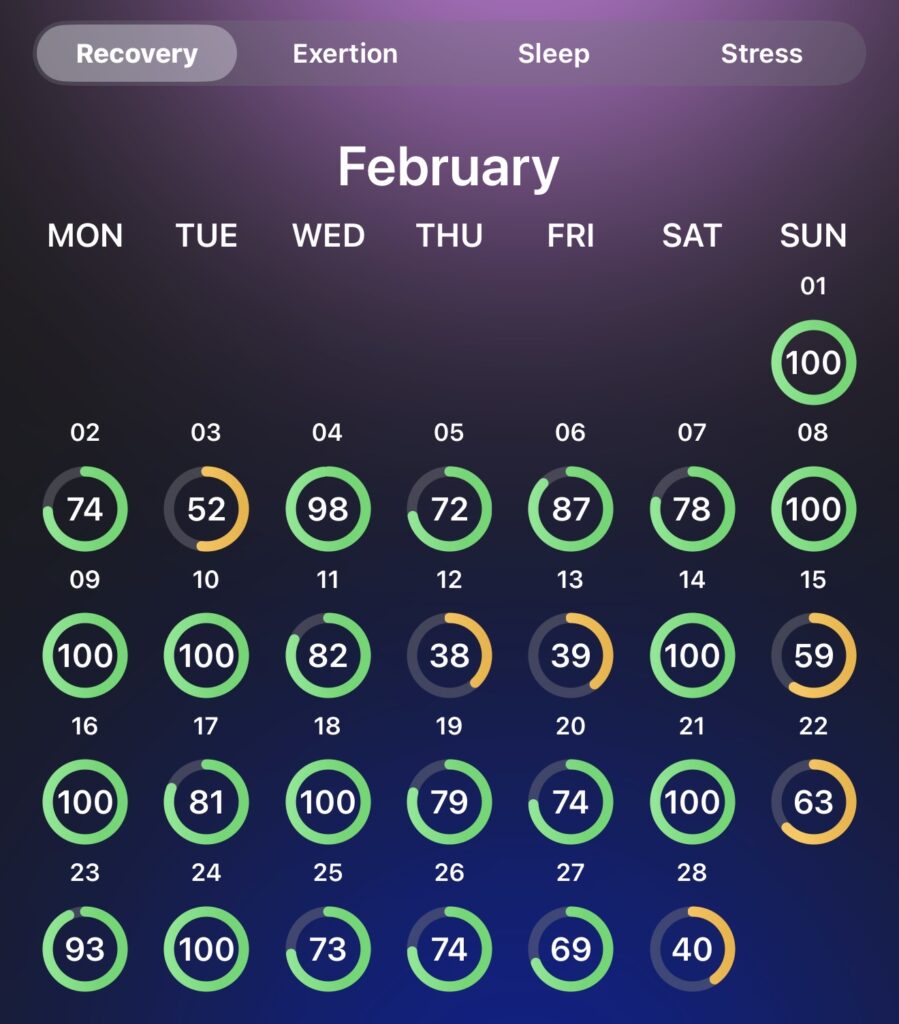View February 27 recovery details

[570, 948]
